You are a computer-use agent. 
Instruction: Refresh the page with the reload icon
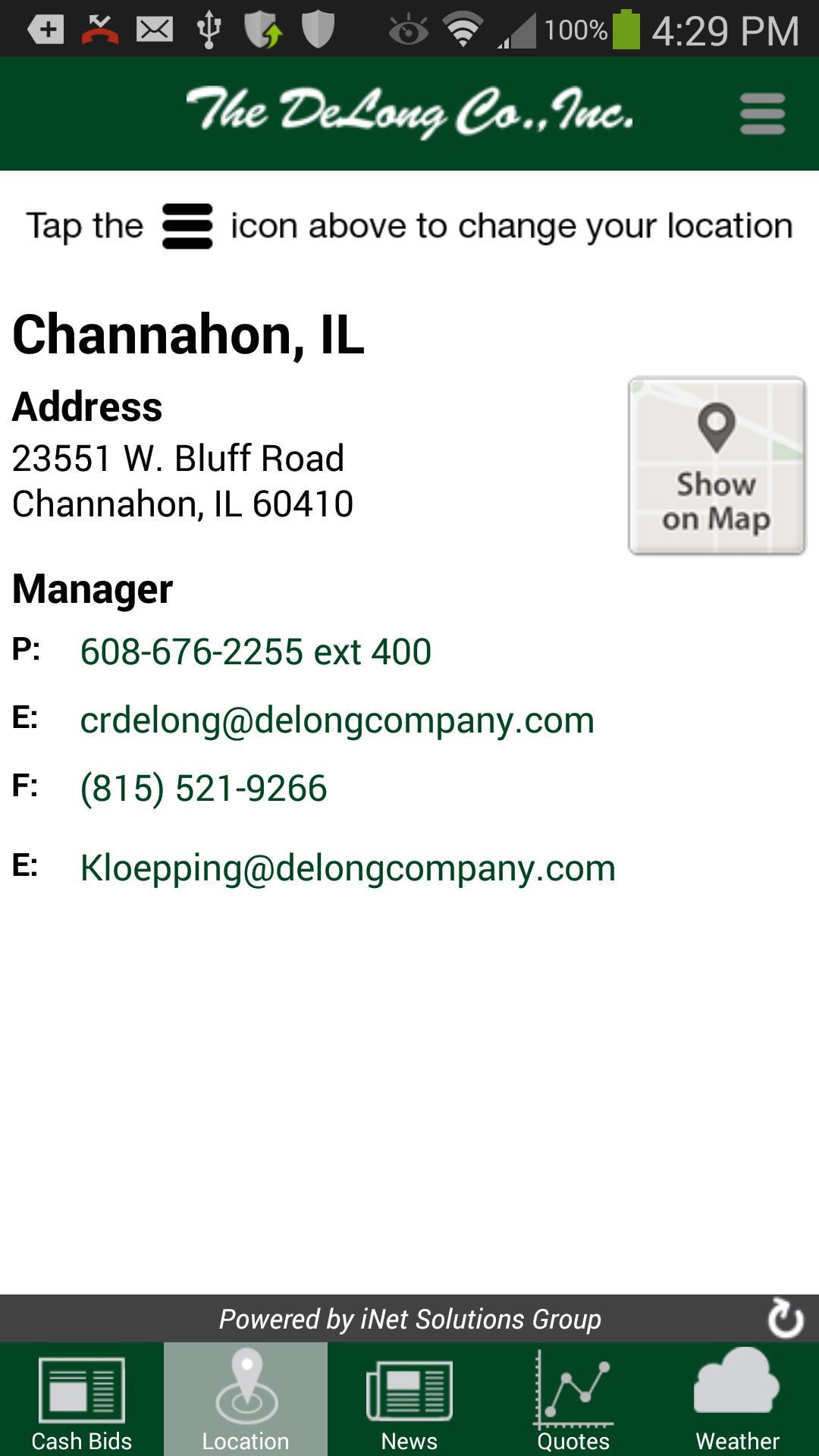point(785,1319)
